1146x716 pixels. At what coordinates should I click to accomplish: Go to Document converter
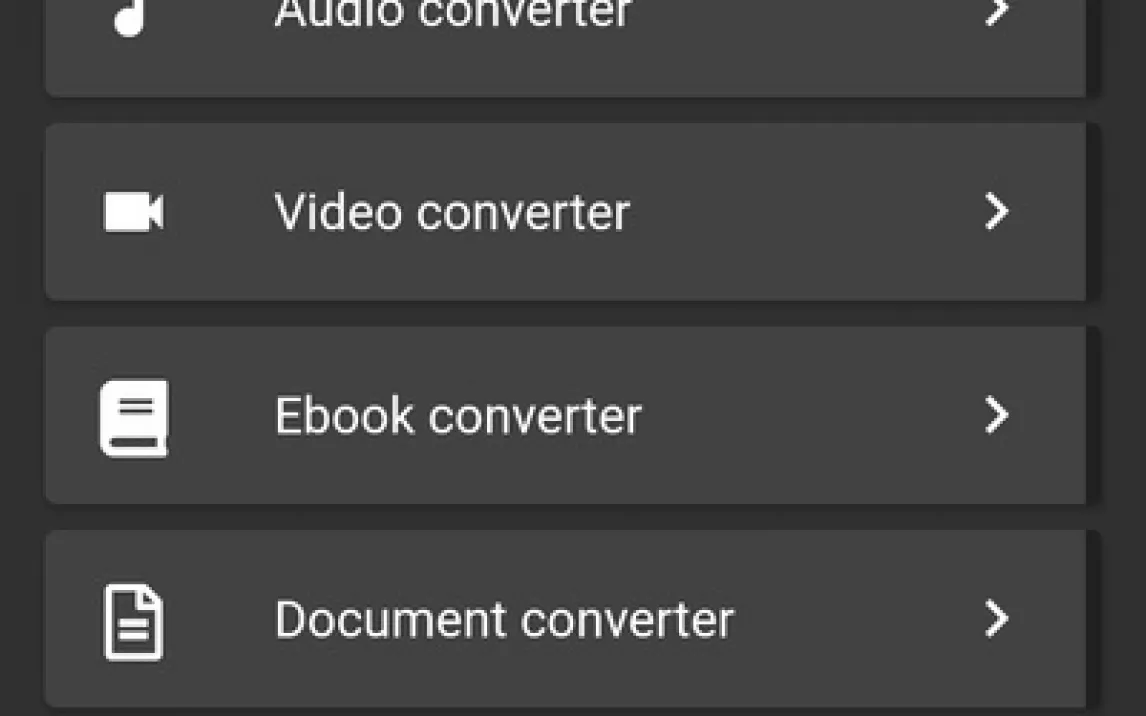[x=565, y=619]
